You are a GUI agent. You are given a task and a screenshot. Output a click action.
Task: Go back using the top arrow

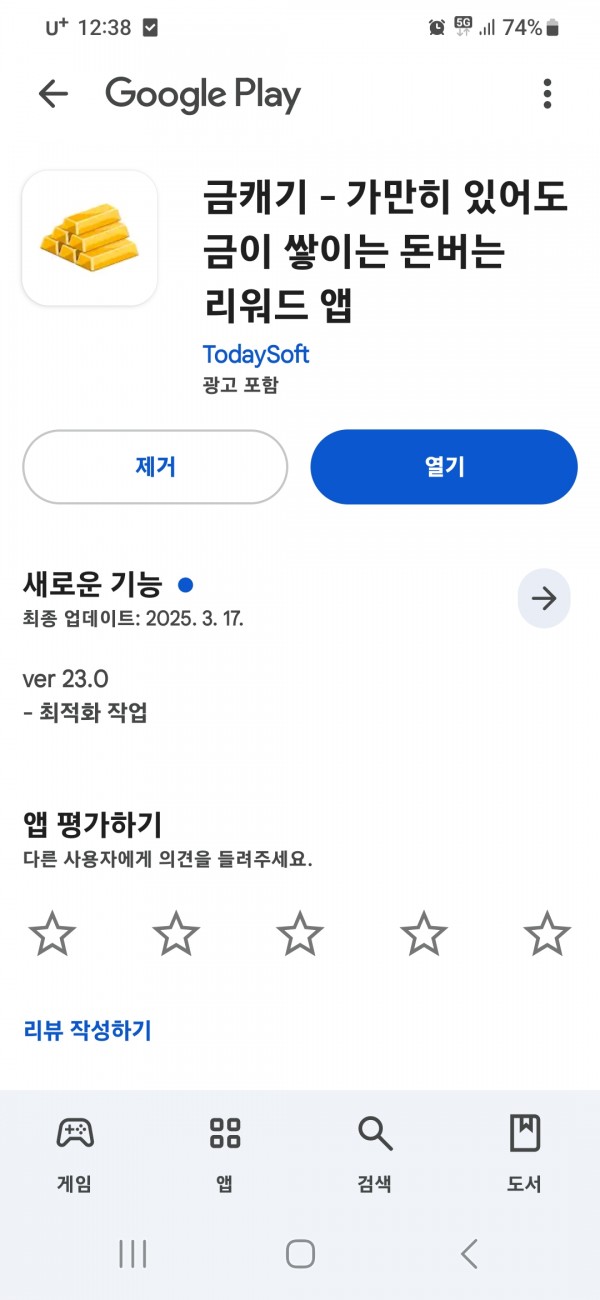pyautogui.click(x=52, y=94)
